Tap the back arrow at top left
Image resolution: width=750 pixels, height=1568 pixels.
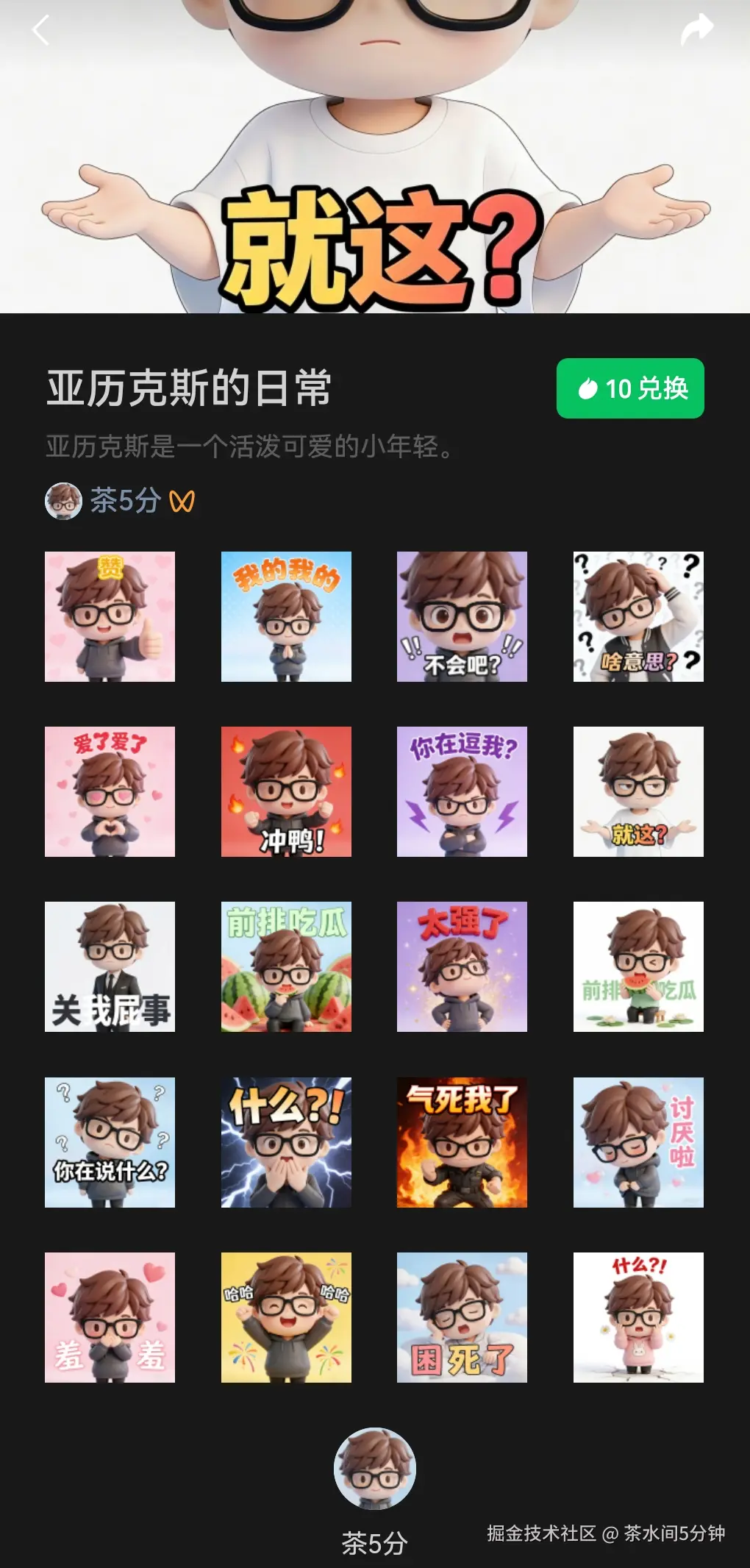[41, 29]
